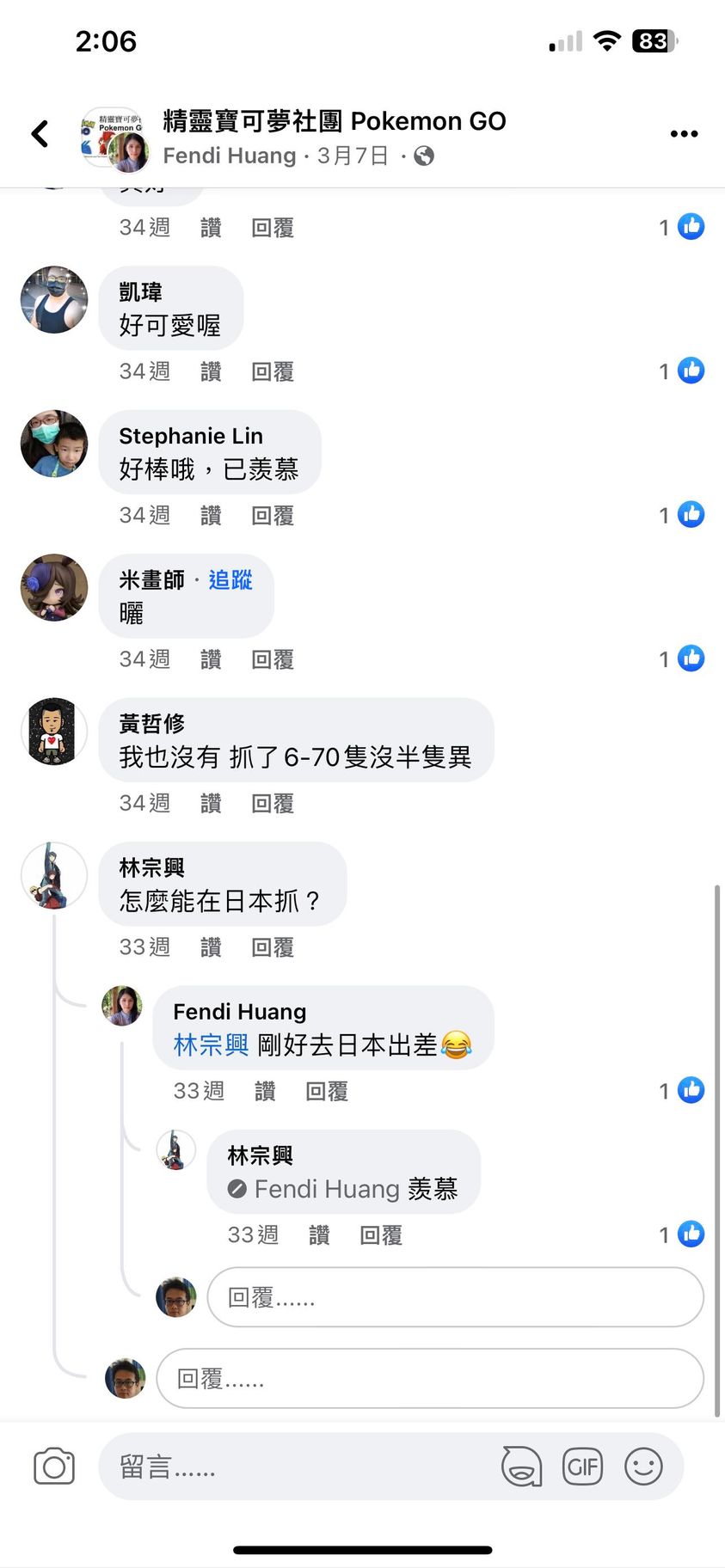Go back from the post comments
The image size is (725, 1568).
click(40, 134)
